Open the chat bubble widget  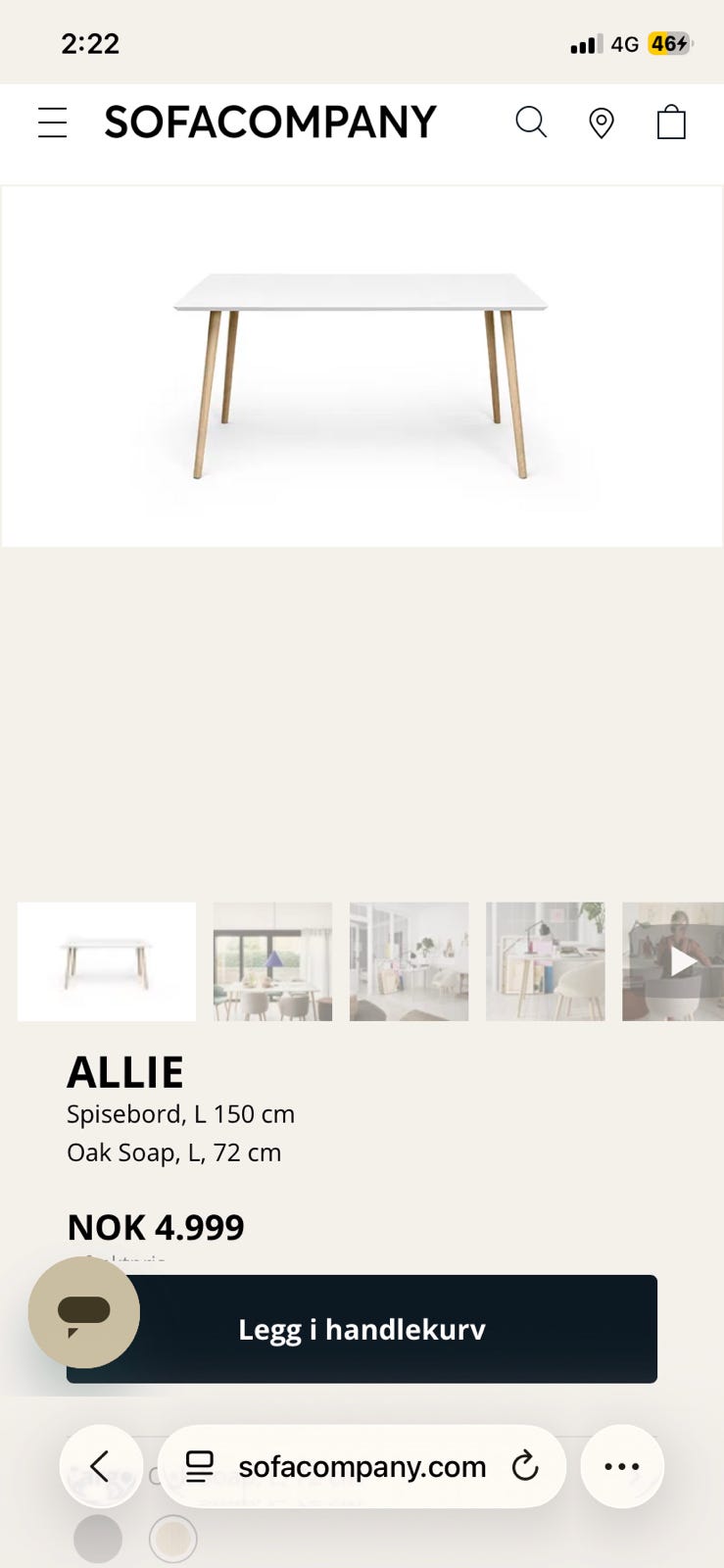pos(83,1313)
